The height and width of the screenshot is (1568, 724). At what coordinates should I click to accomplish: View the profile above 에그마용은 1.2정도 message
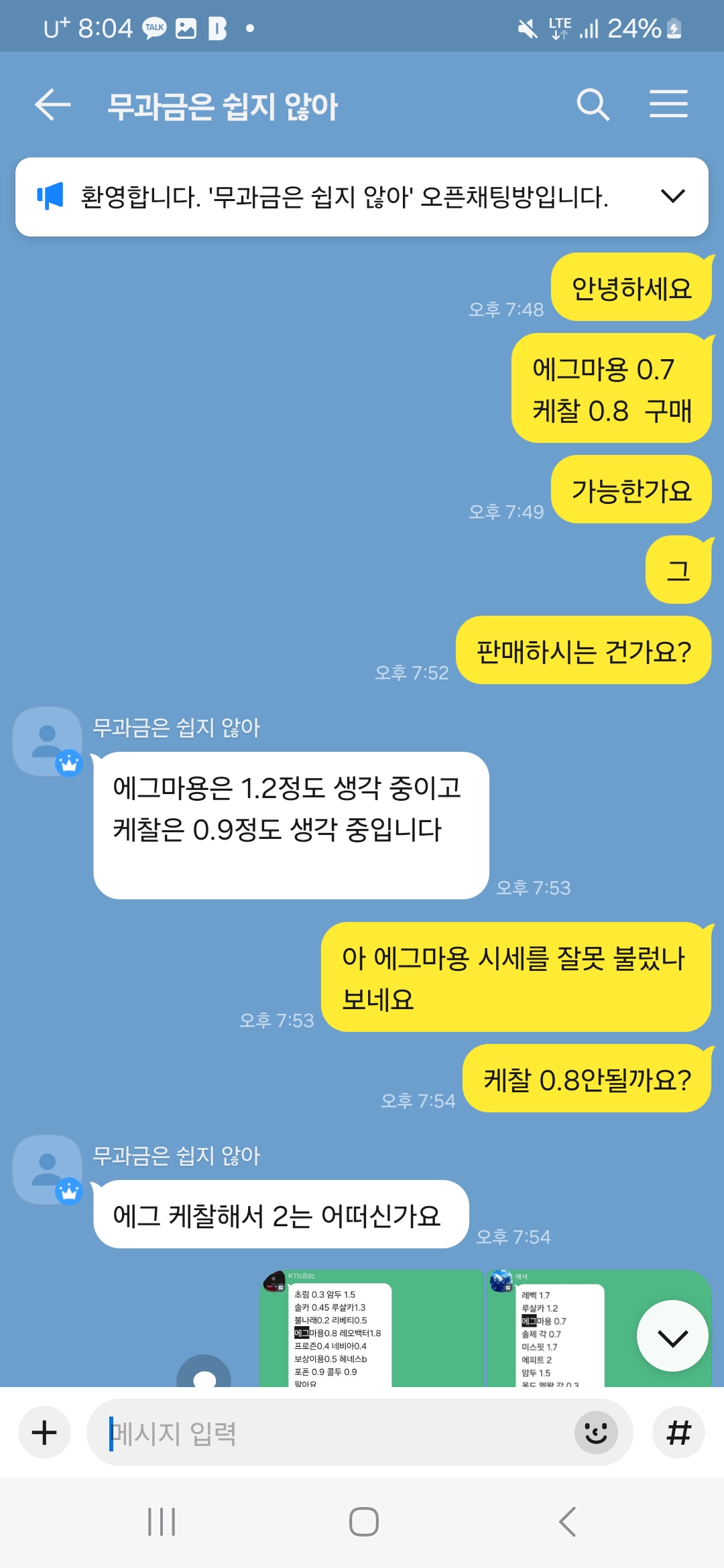[x=48, y=741]
